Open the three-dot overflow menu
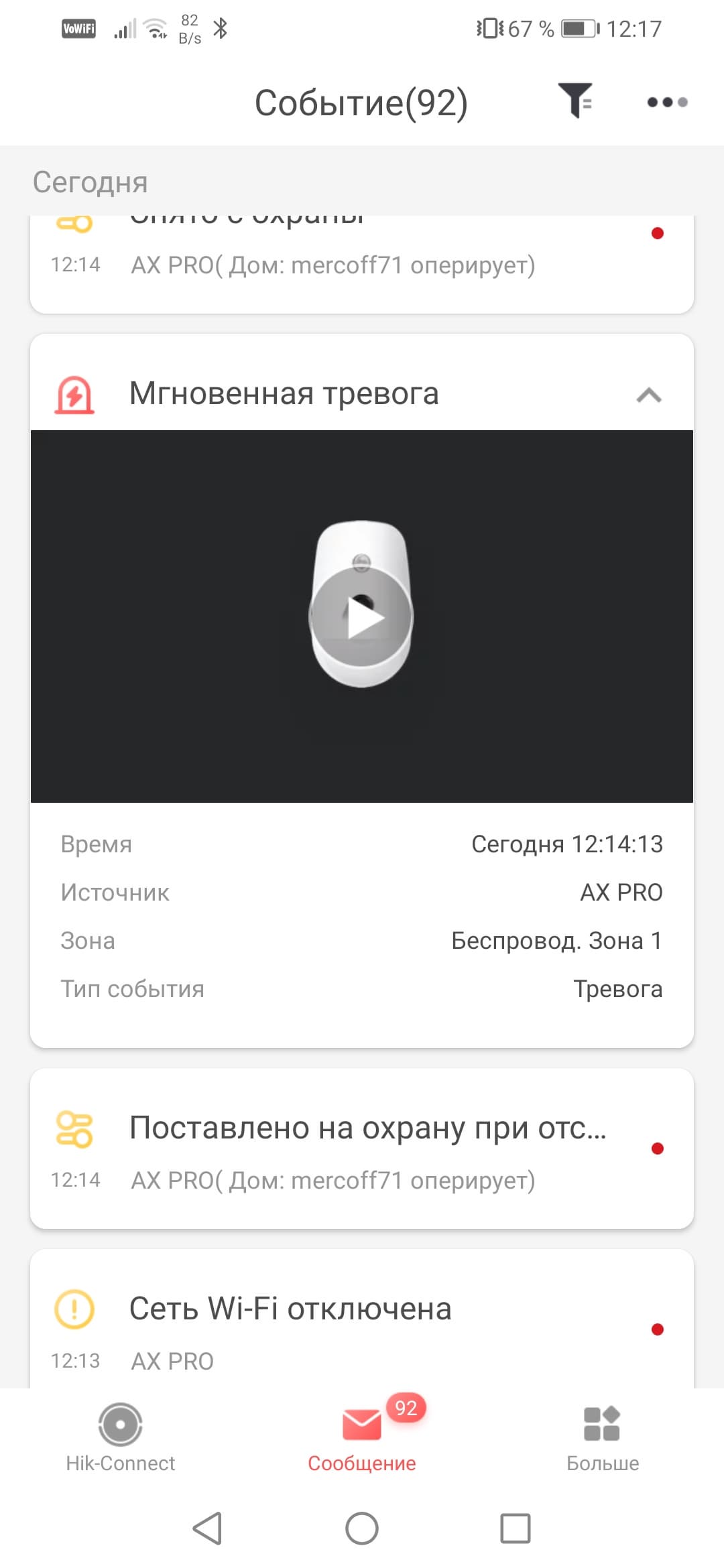This screenshot has width=724, height=1568. tap(667, 103)
